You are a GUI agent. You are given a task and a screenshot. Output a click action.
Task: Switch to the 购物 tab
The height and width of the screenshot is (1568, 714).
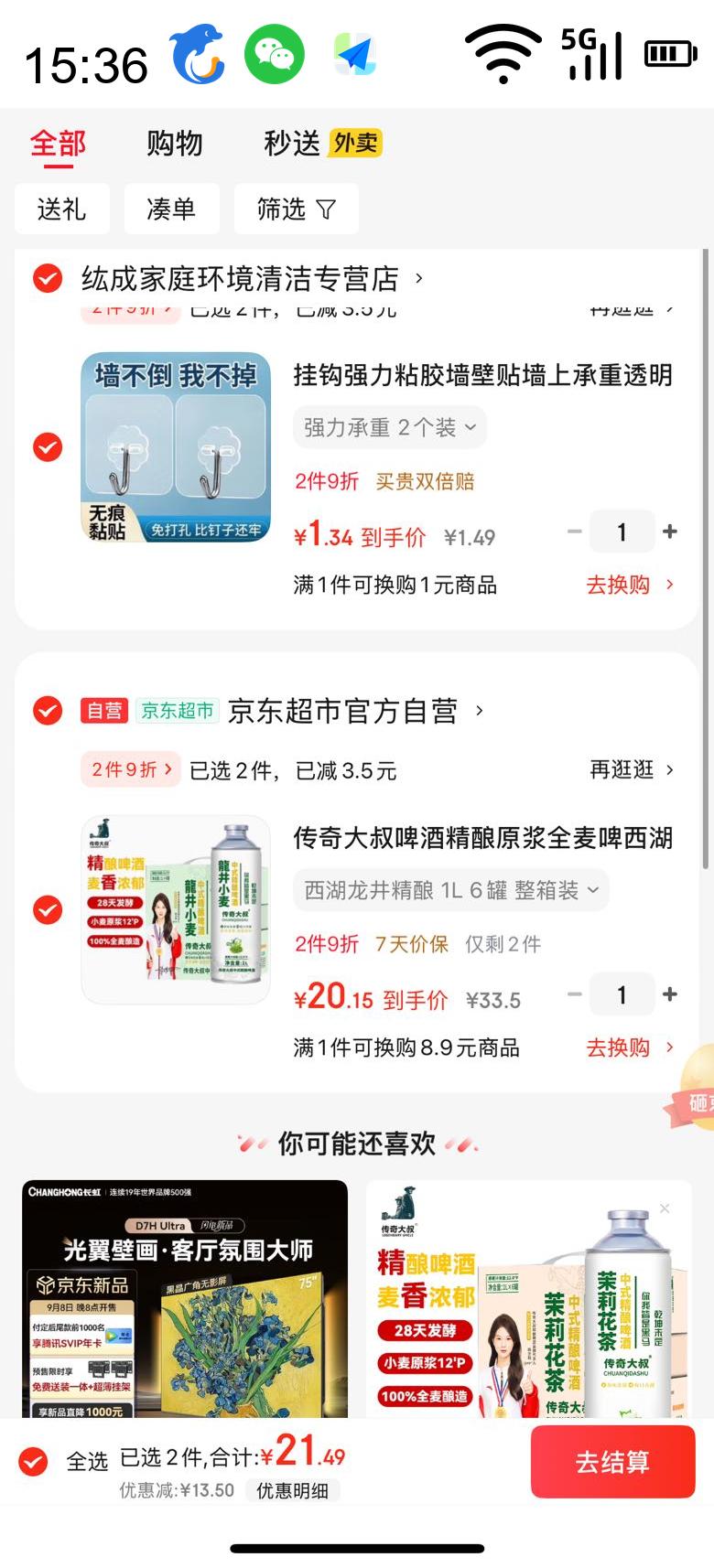pyautogui.click(x=174, y=144)
